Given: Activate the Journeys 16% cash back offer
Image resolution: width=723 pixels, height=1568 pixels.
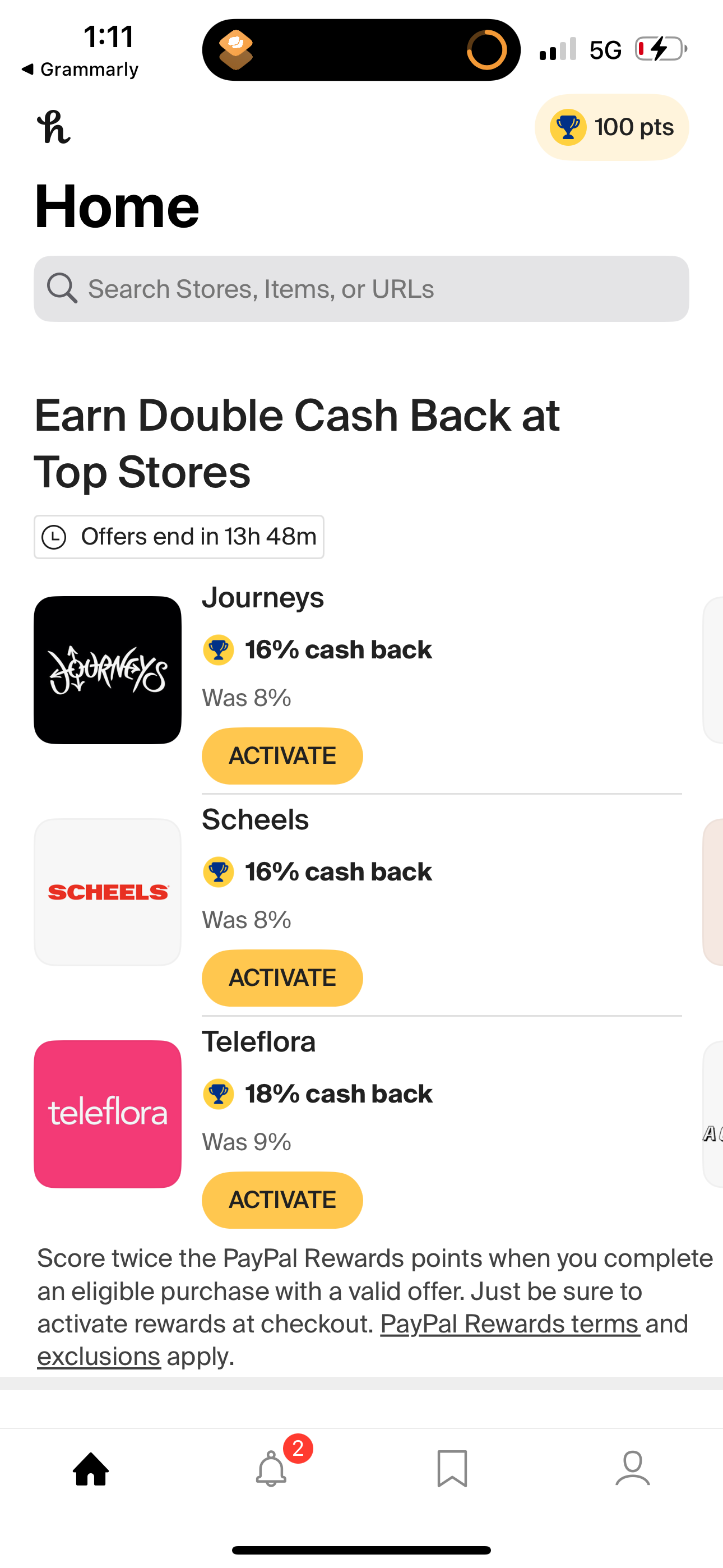Looking at the screenshot, I should click(282, 755).
